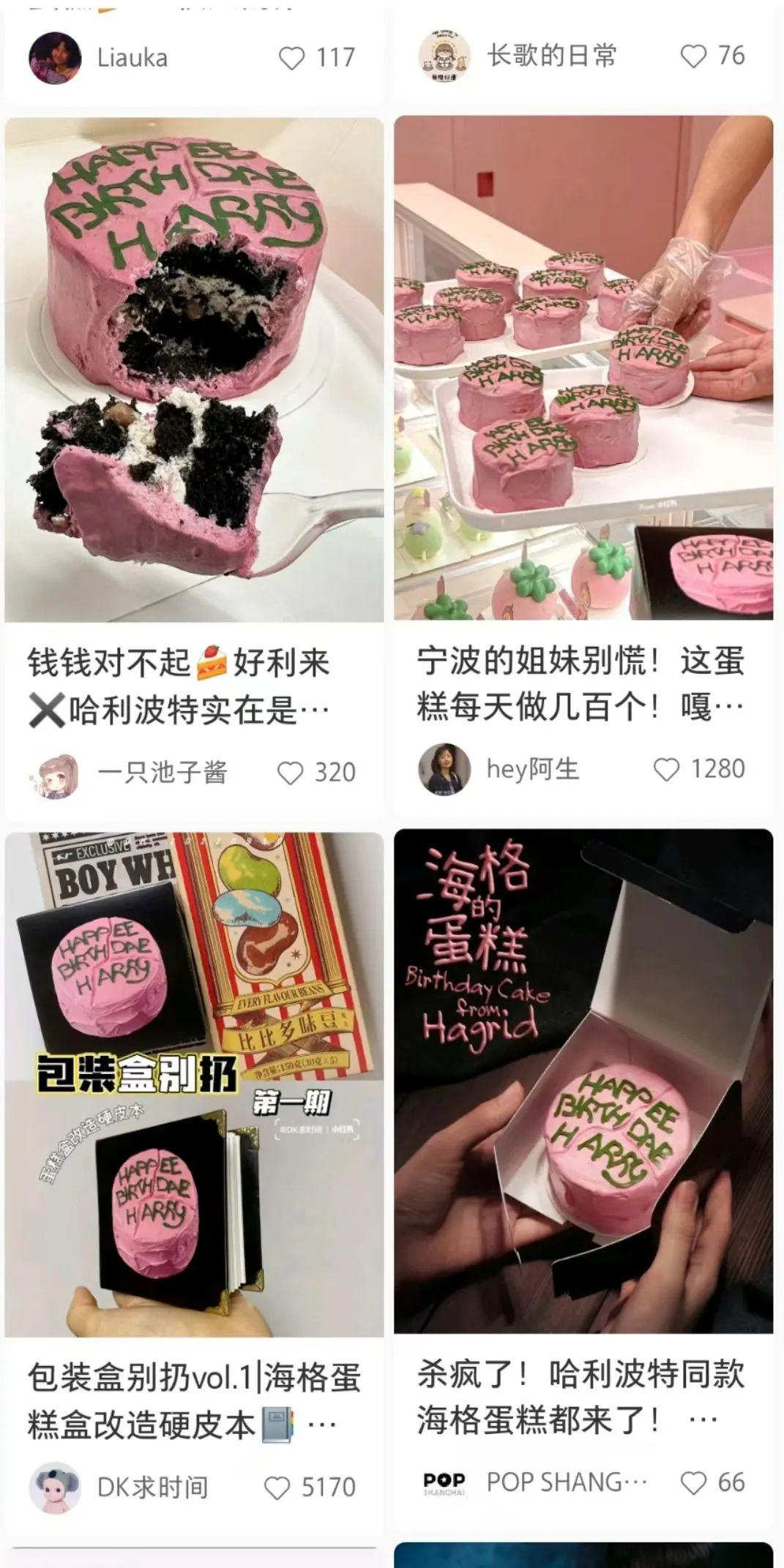Like the post by 一只池子酱

pos(291,773)
